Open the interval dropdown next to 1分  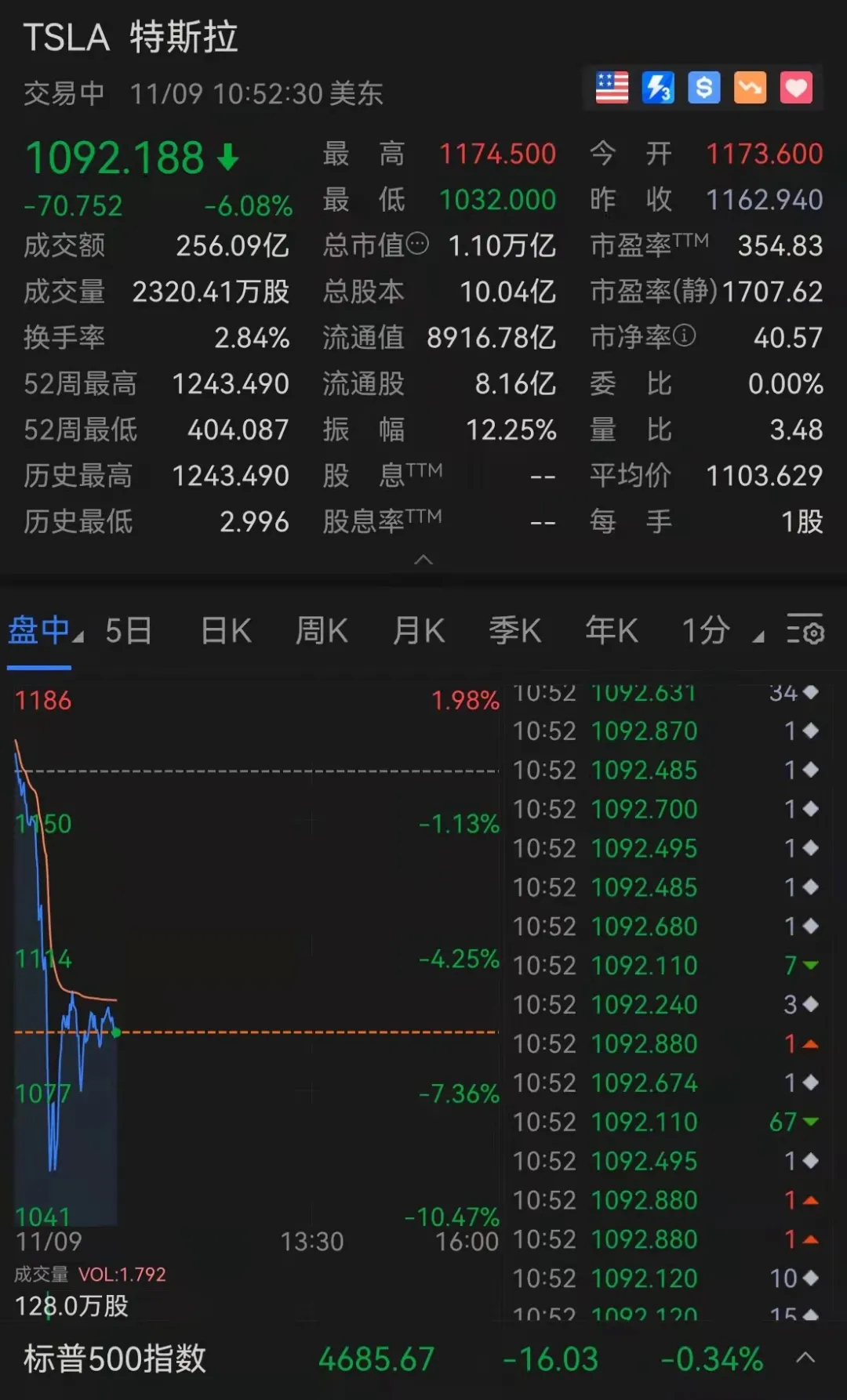(x=758, y=637)
